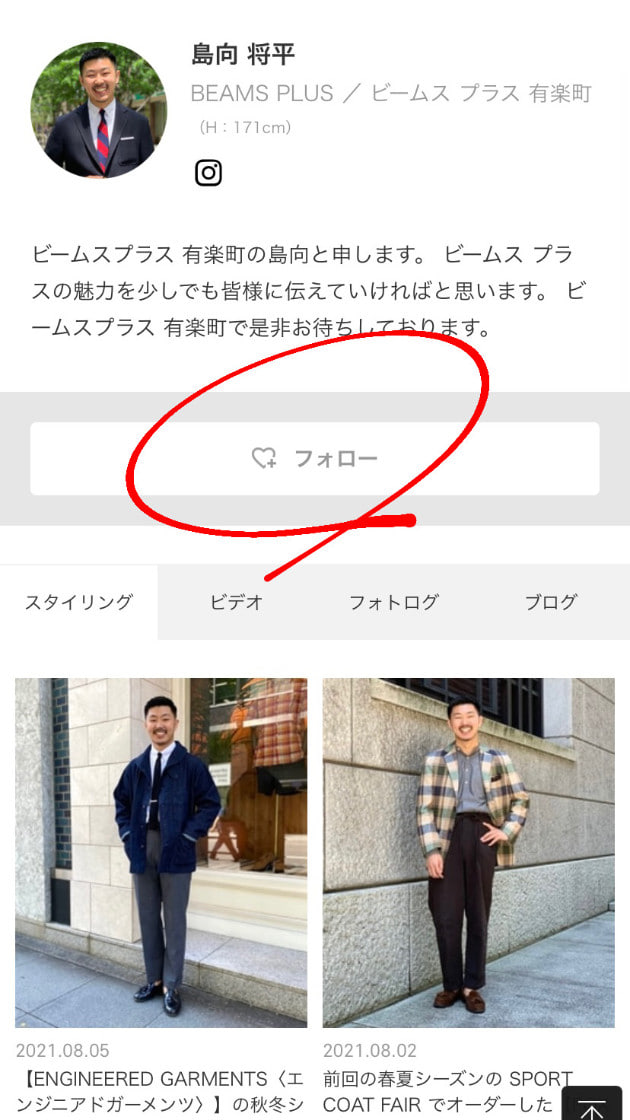Viewport: 630px width, 1120px height.
Task: Open the ENGINEERED GARMENTS styling post
Action: pyautogui.click(x=161, y=852)
